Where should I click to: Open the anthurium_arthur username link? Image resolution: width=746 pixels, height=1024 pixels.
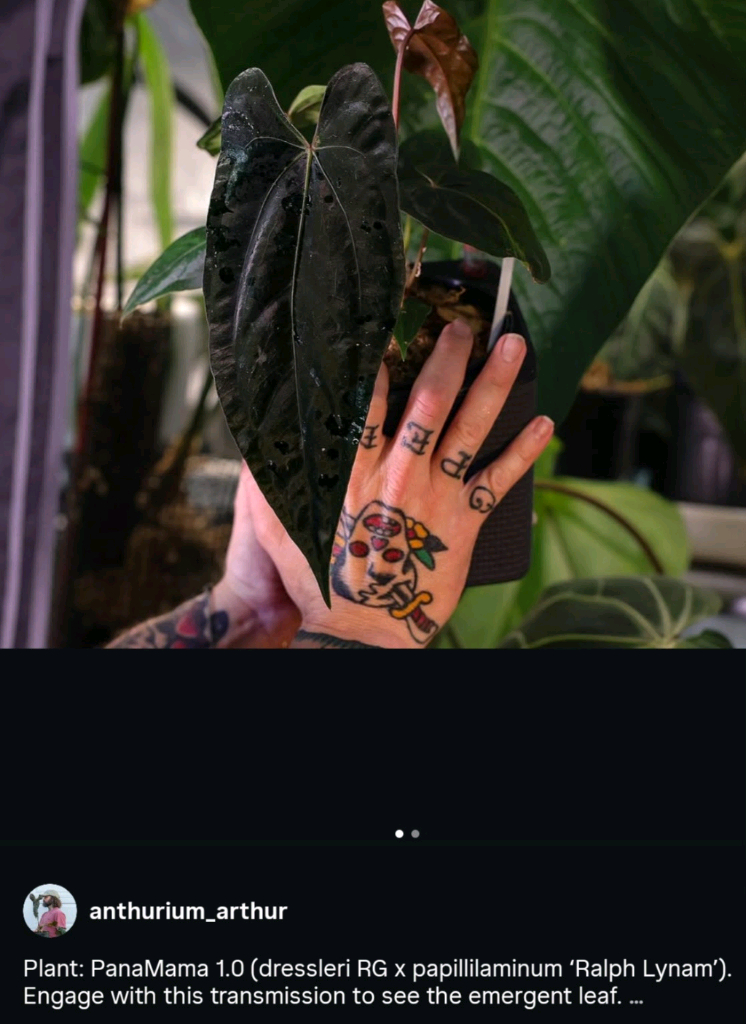[188, 911]
